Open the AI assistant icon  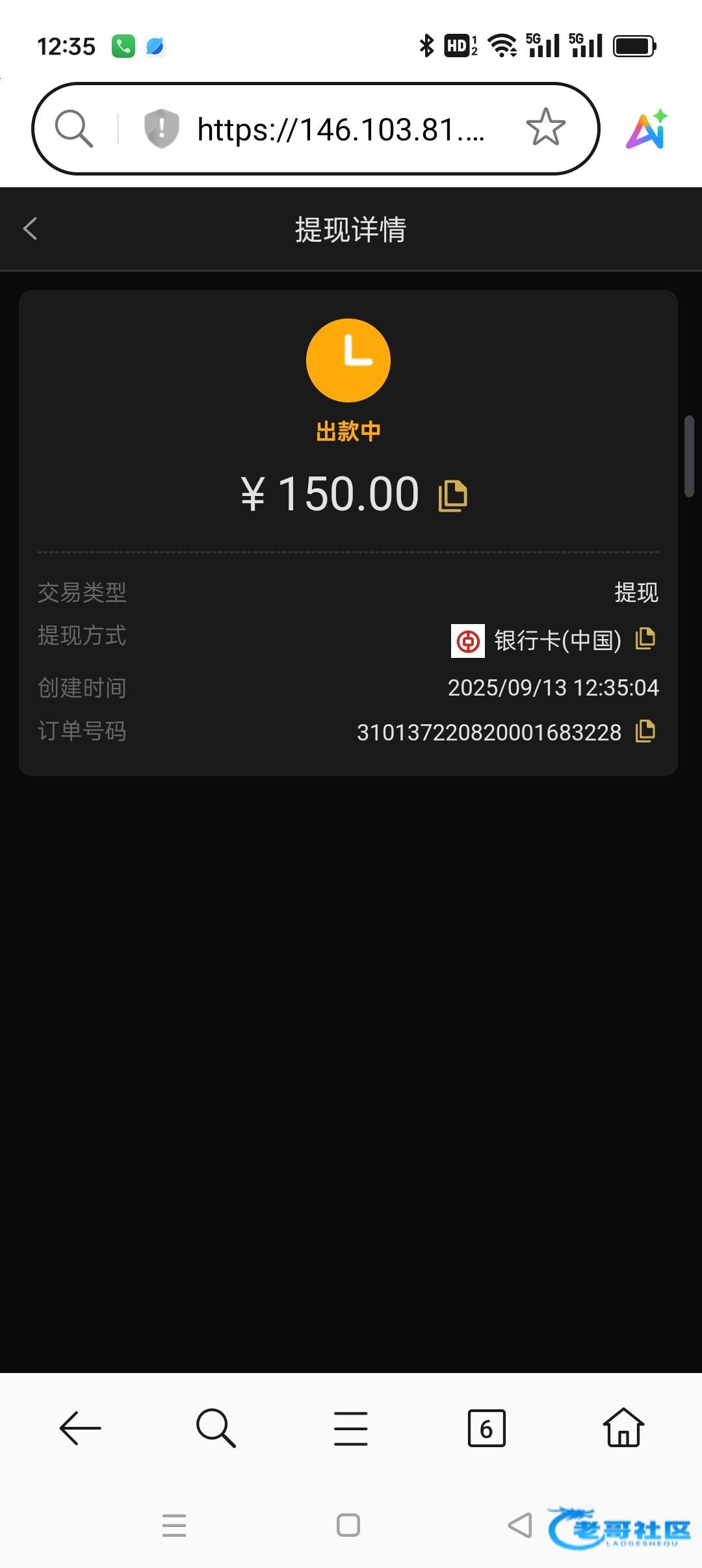point(647,129)
